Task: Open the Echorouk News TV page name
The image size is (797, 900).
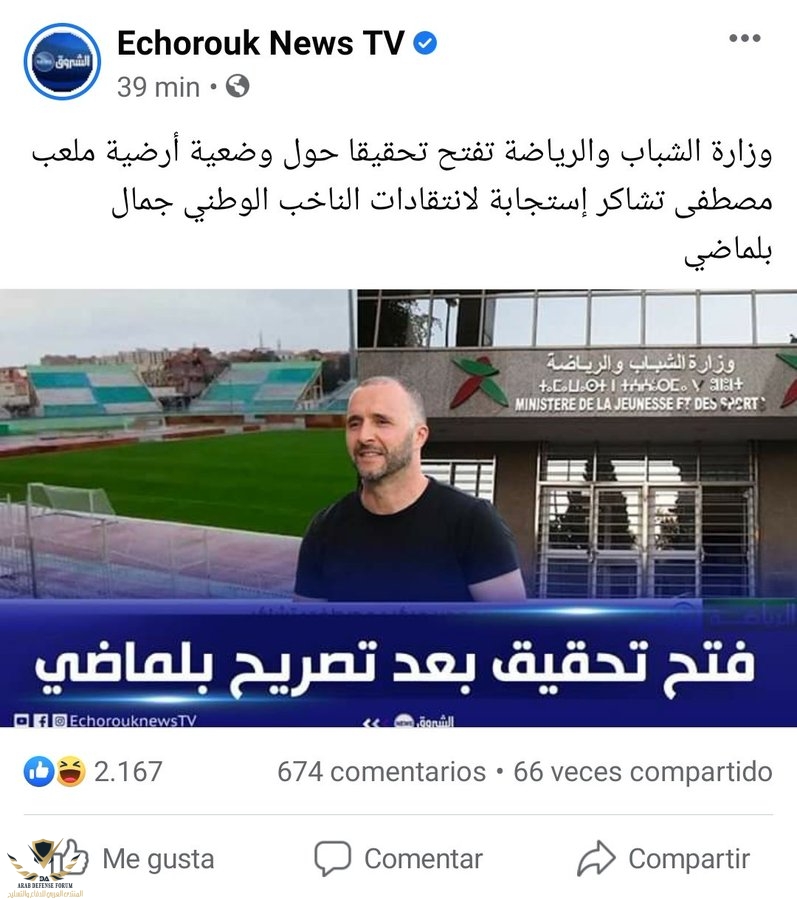Action: point(260,43)
